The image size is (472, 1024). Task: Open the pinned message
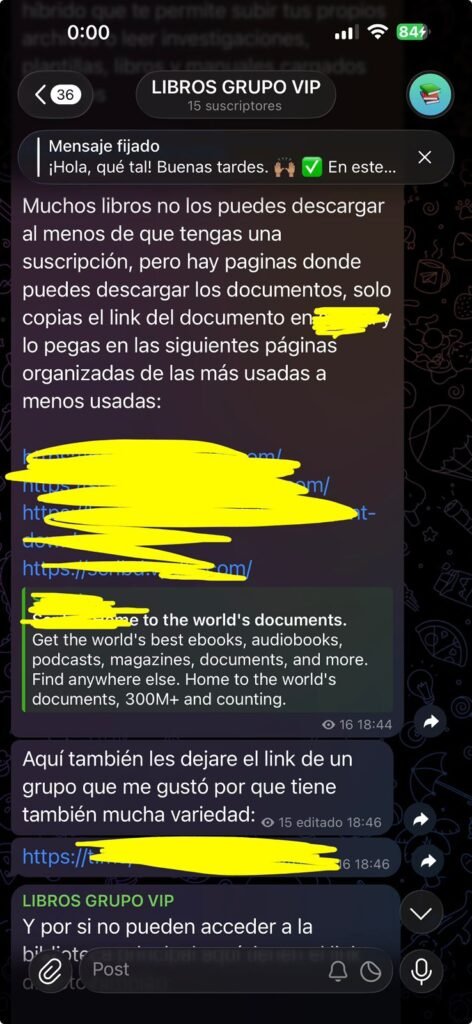pos(222,157)
